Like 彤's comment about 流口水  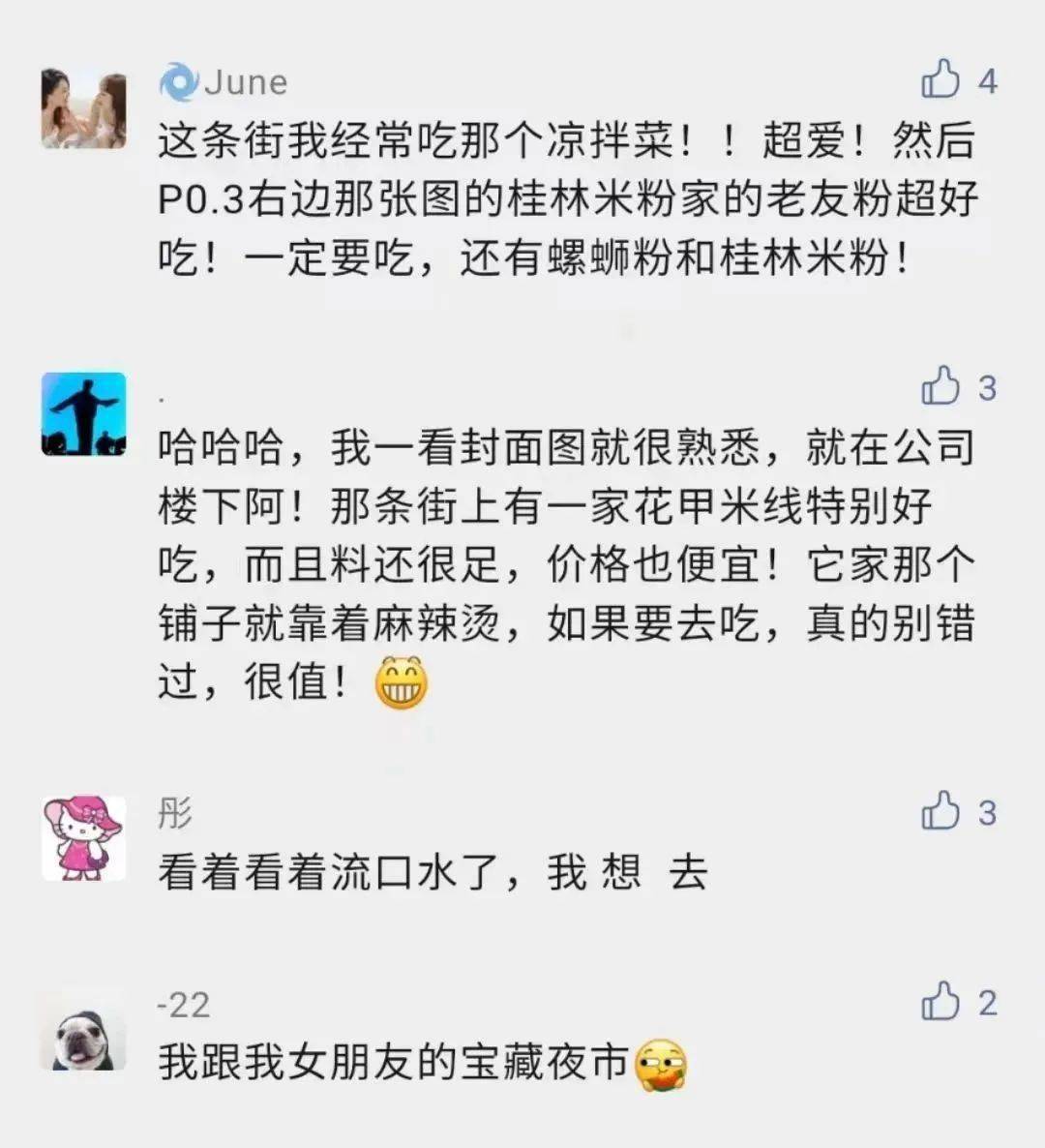tap(940, 811)
